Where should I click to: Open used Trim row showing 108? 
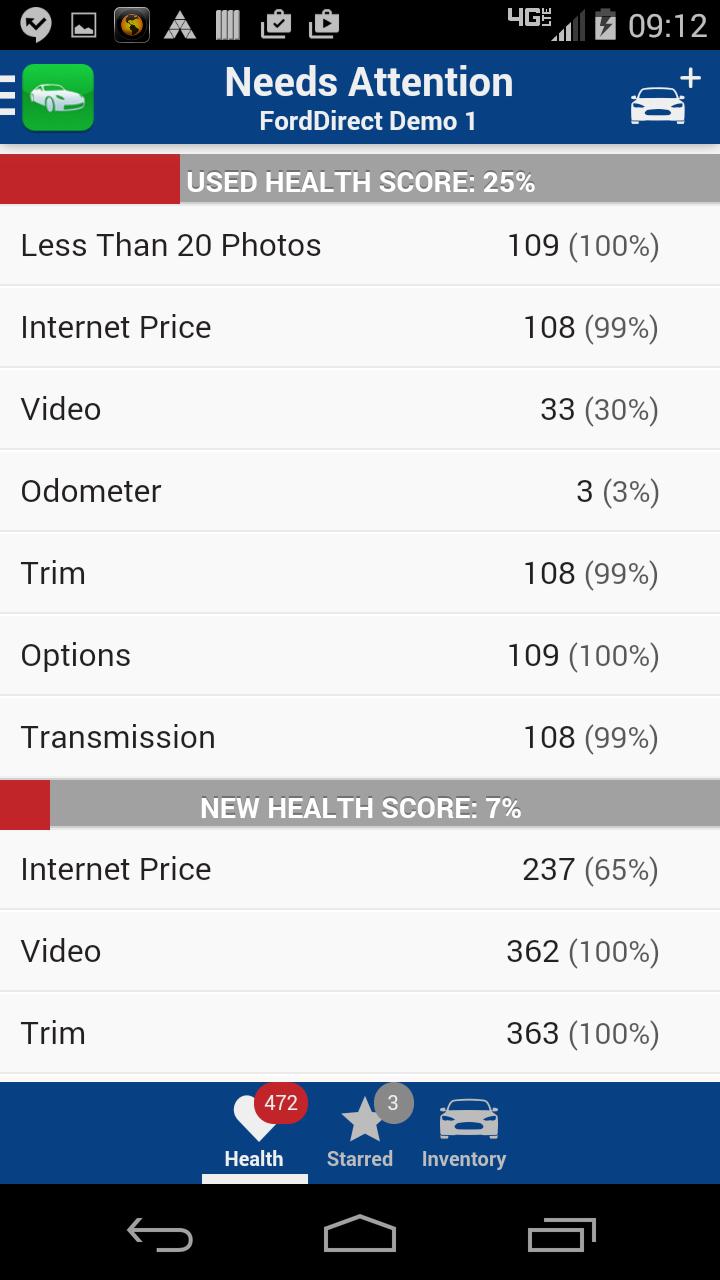(360, 574)
